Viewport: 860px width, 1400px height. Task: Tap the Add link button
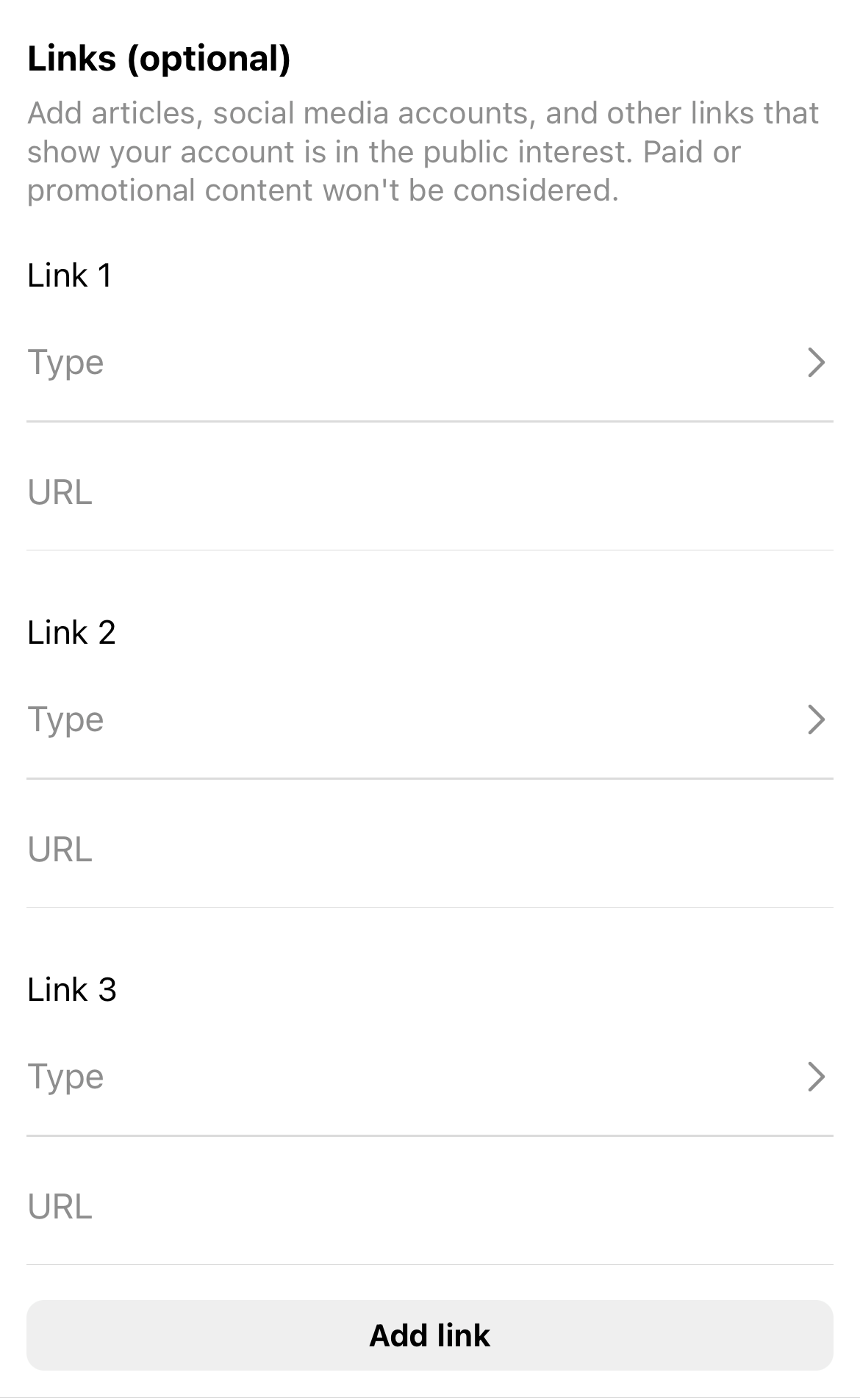coord(429,1335)
